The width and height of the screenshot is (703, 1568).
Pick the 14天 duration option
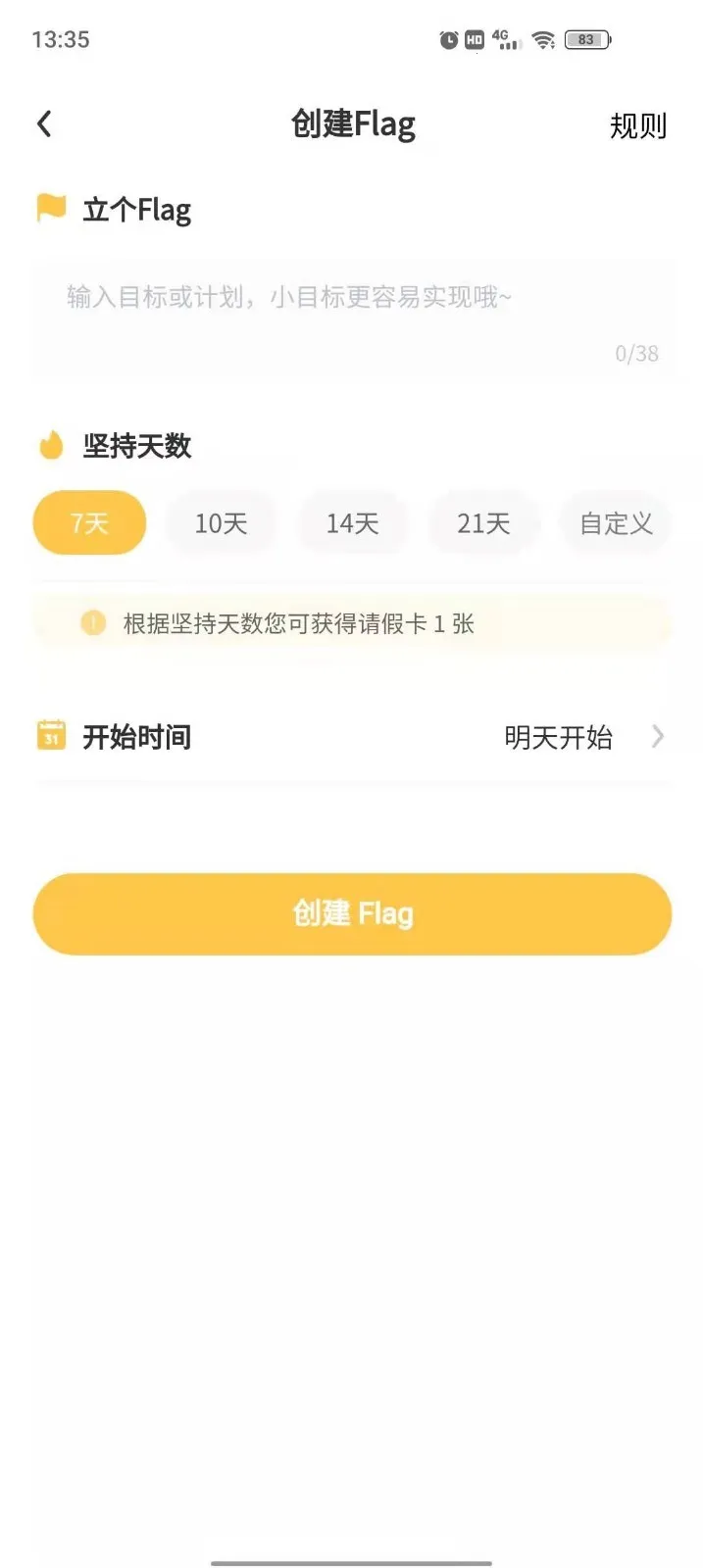(352, 523)
